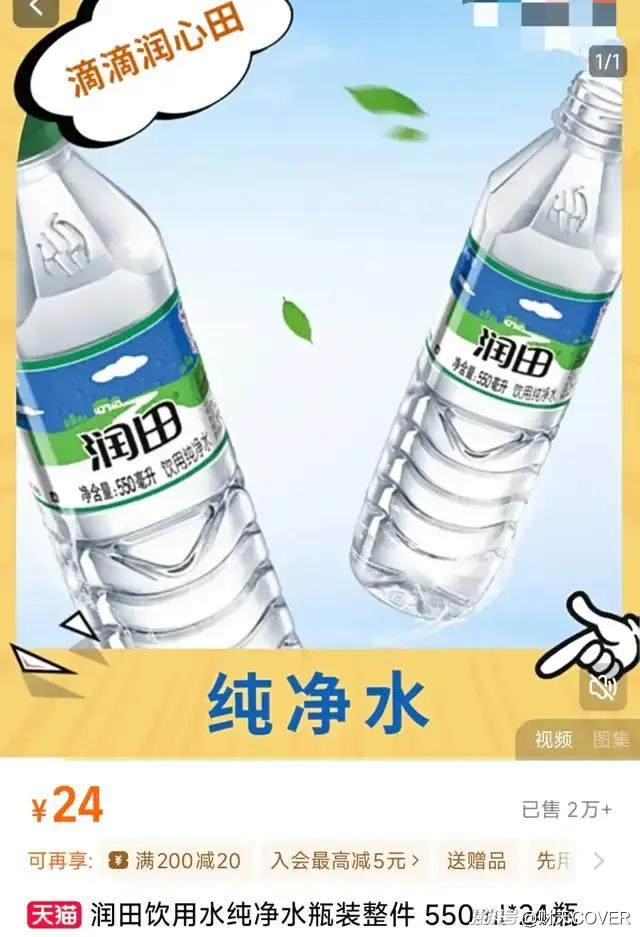Expand all offers with the chevron arrow
640x937 pixels.
[x=599, y=860]
